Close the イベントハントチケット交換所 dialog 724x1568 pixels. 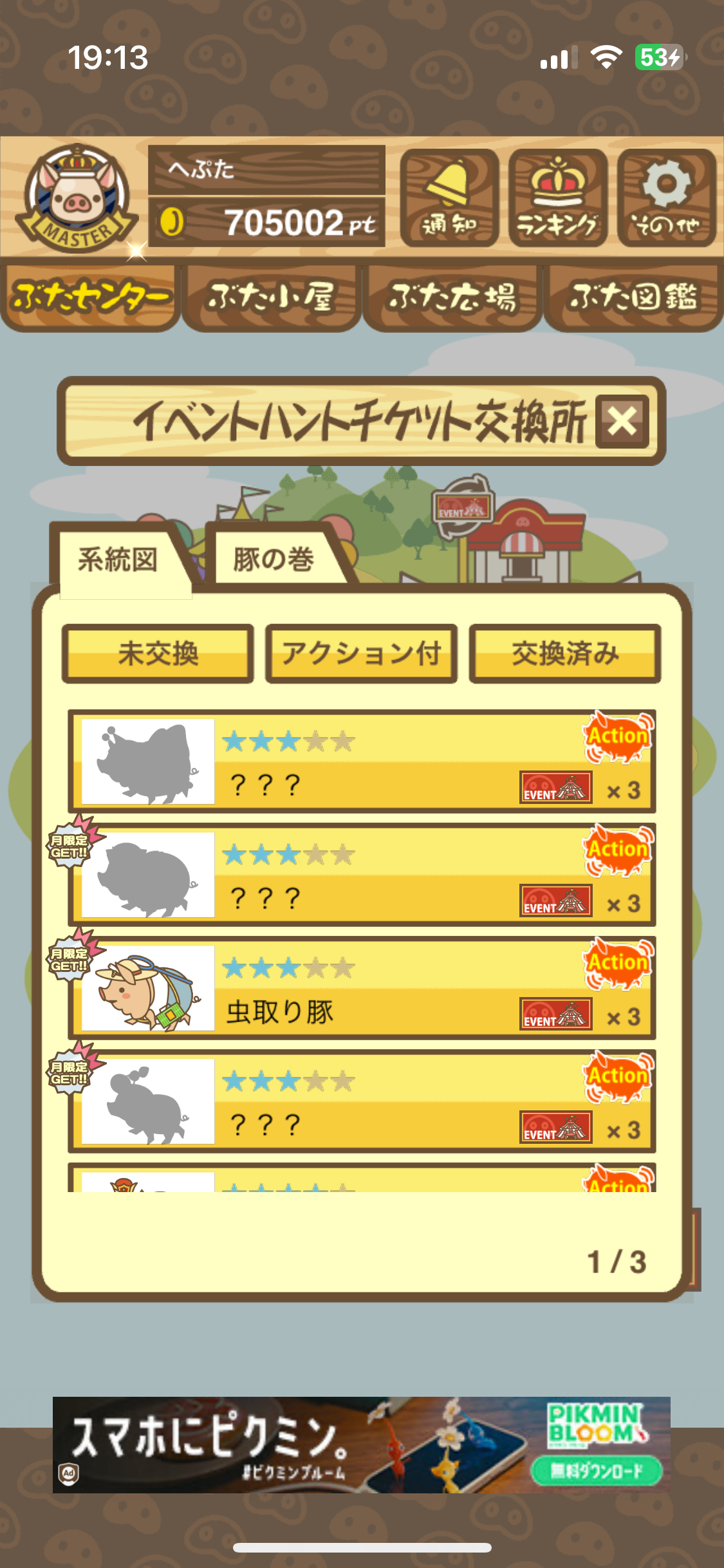(622, 422)
